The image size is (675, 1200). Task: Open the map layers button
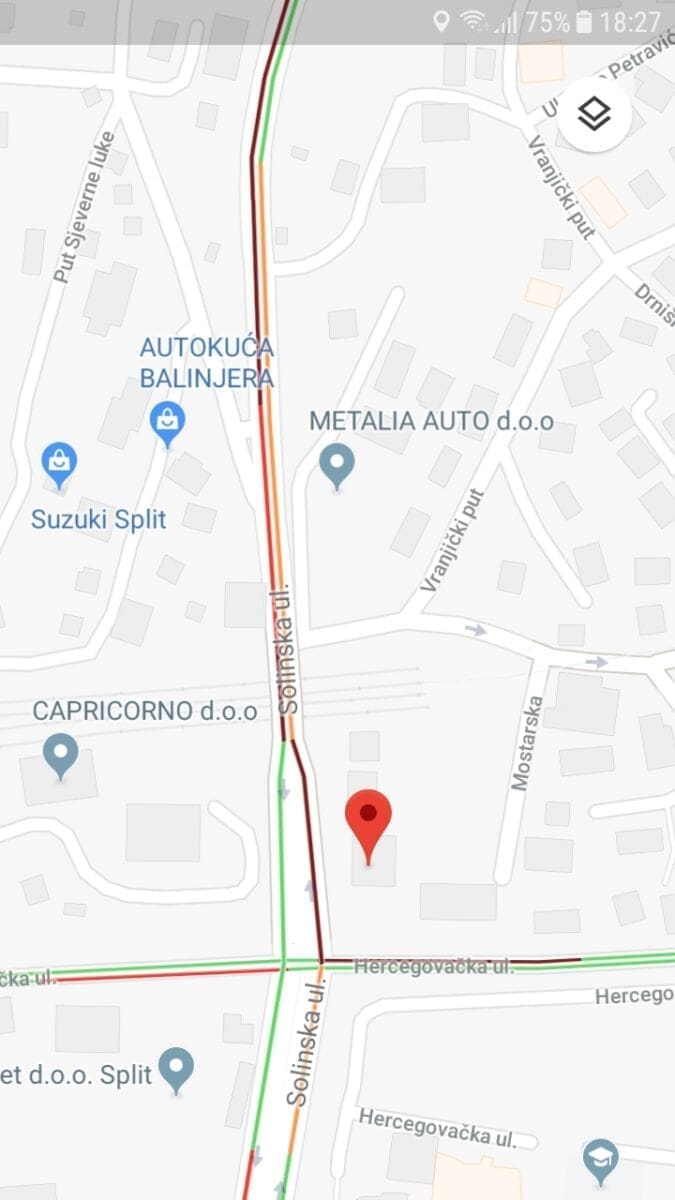[594, 116]
